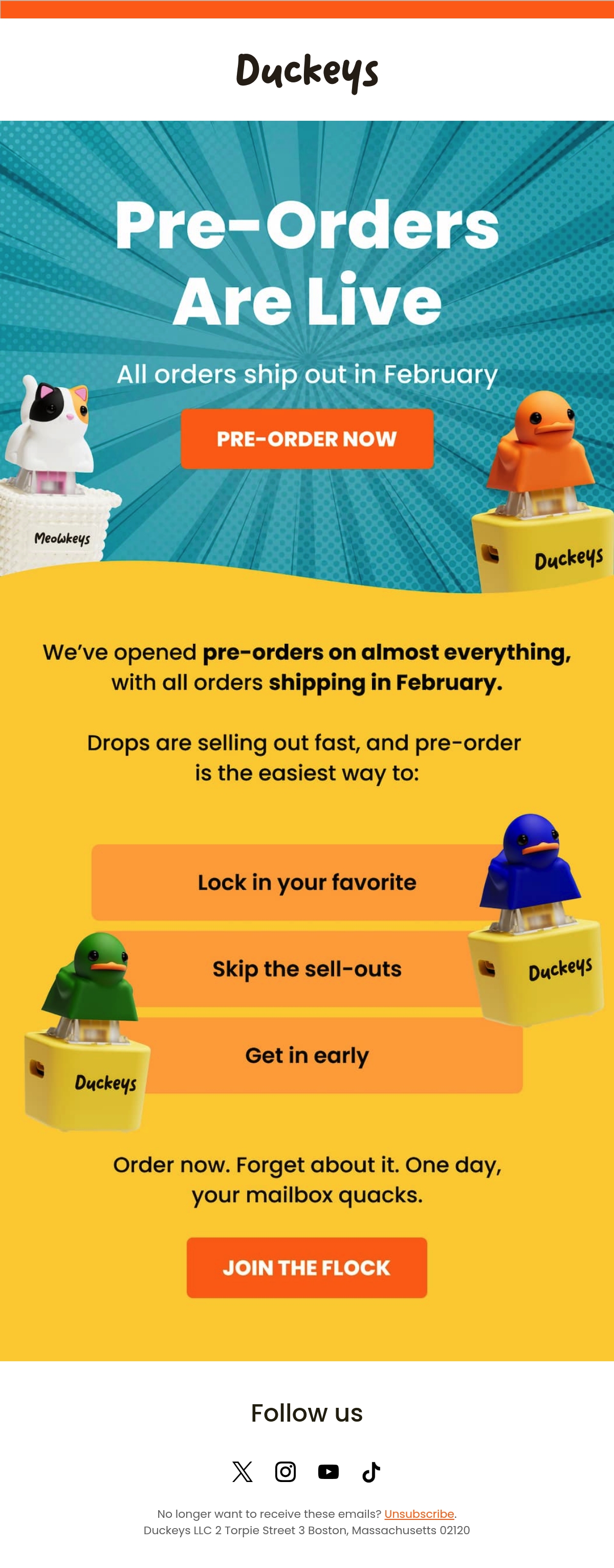This screenshot has height=1568, width=614.
Task: Tap the Unsubscribe link
Action: (x=419, y=1514)
